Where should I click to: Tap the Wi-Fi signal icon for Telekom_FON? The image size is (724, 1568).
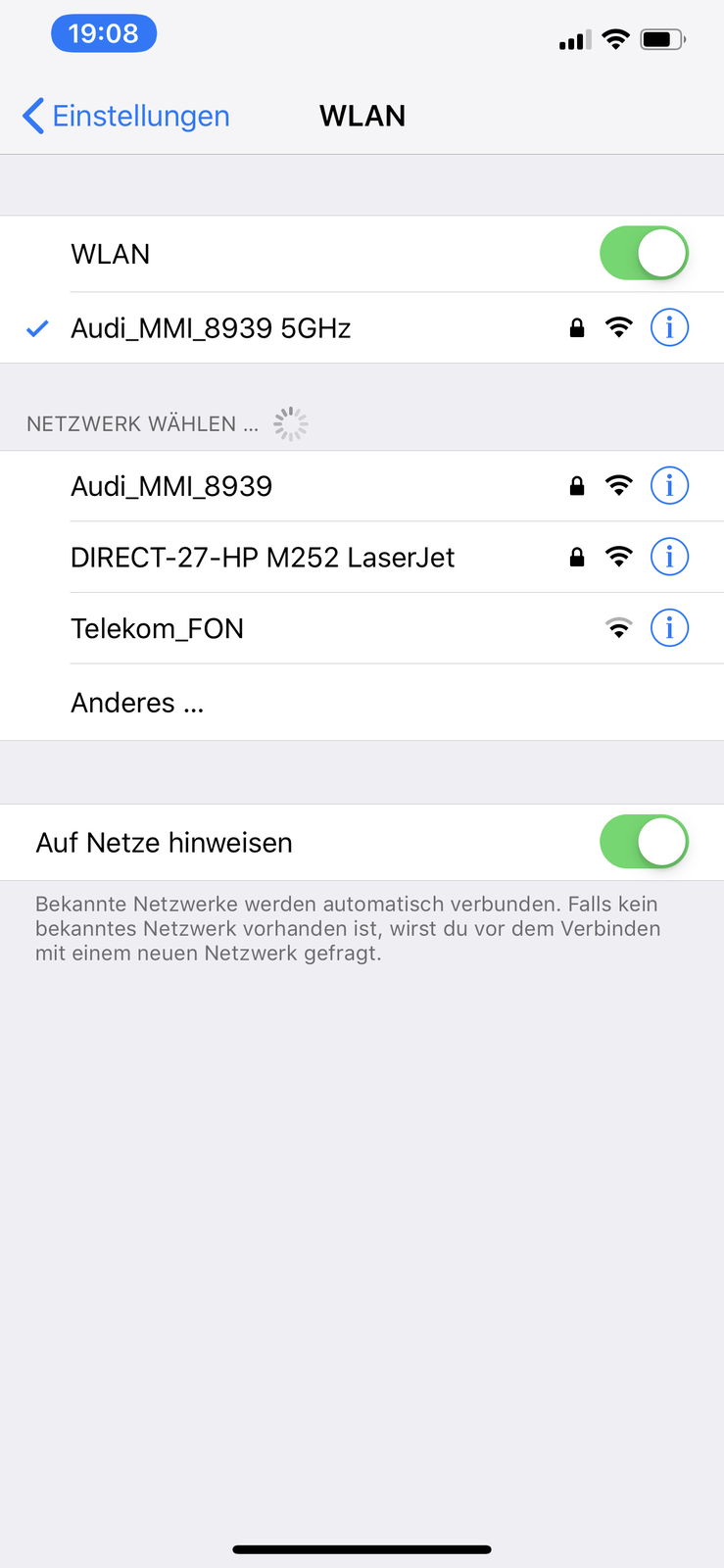[619, 627]
